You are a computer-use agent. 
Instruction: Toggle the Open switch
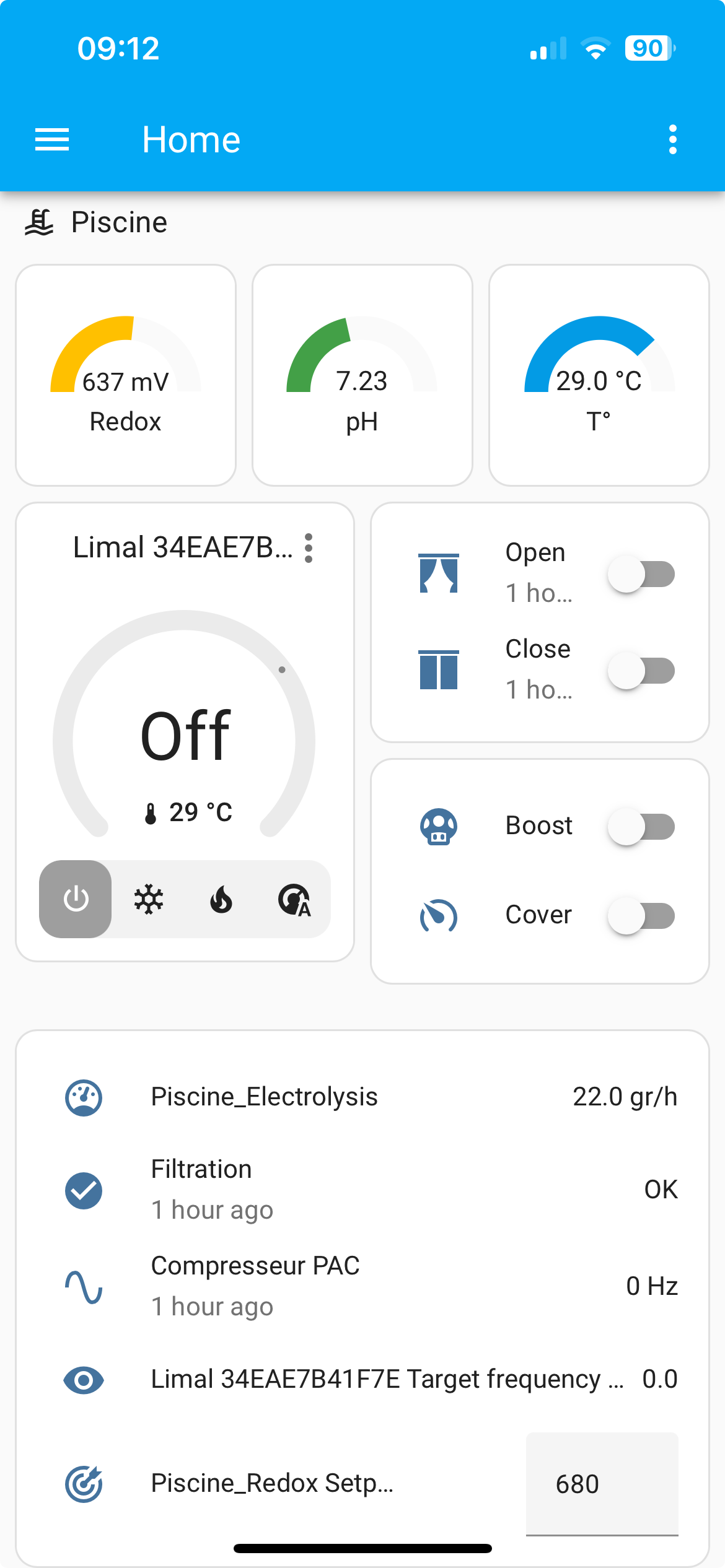(x=641, y=574)
